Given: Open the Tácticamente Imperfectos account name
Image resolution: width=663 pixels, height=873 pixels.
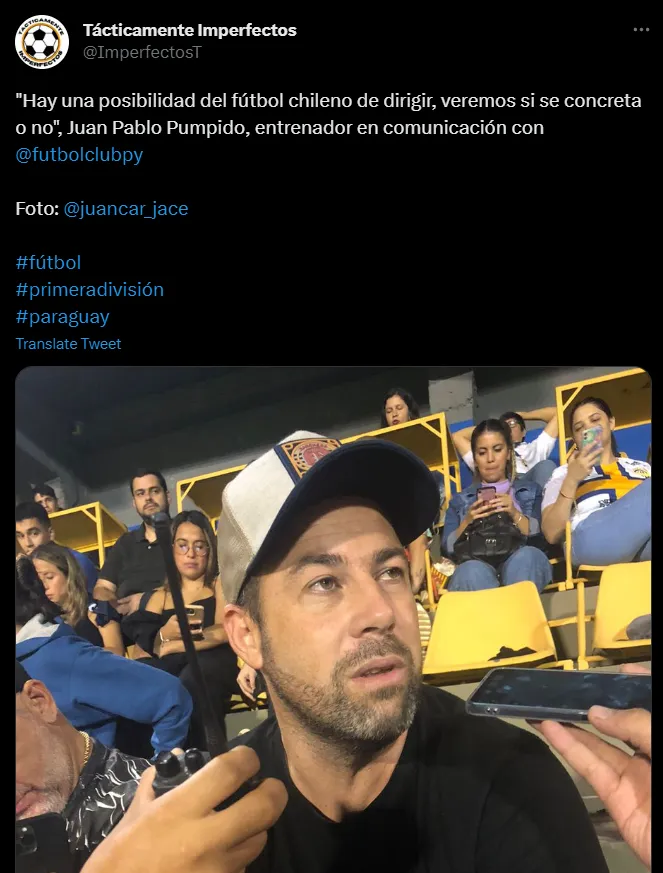Looking at the screenshot, I should 189,30.
